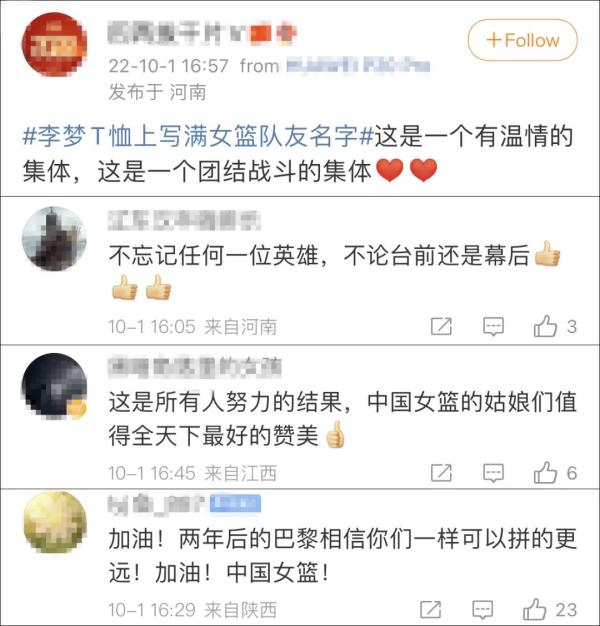Share the 不忘记任何一位英雄 comment
The width and height of the screenshot is (600, 626).
[x=440, y=326]
